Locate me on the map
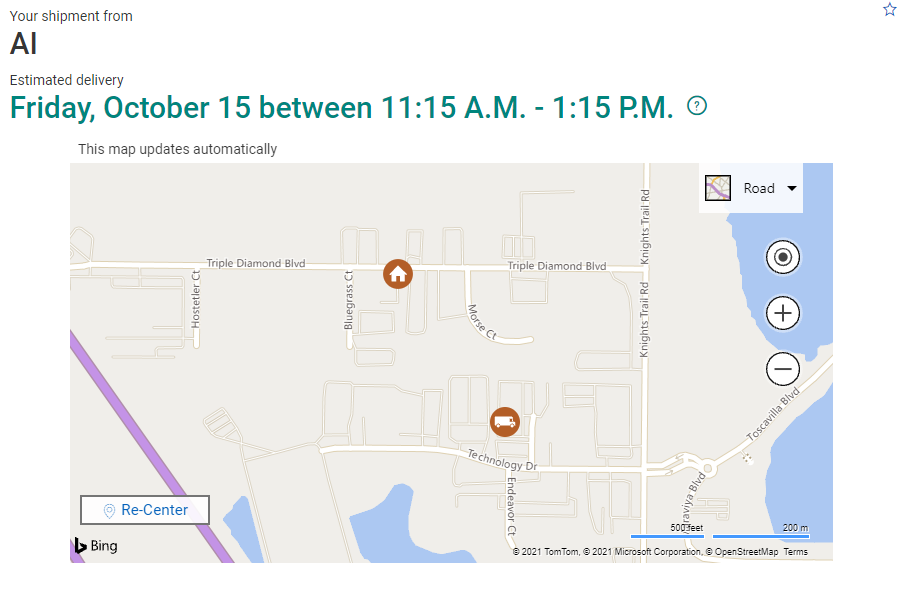Screen dimensions: 910x590 [x=783, y=258]
